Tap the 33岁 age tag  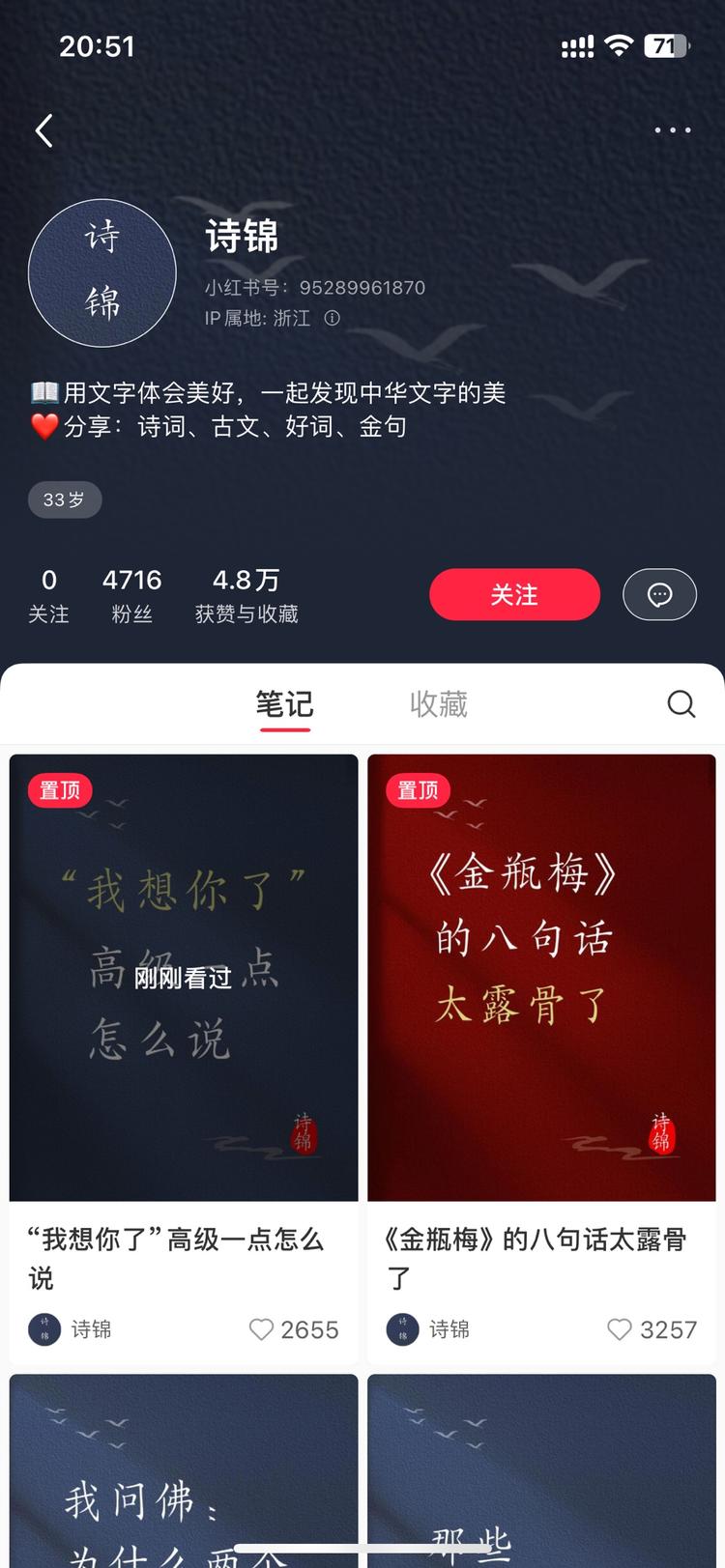[64, 499]
